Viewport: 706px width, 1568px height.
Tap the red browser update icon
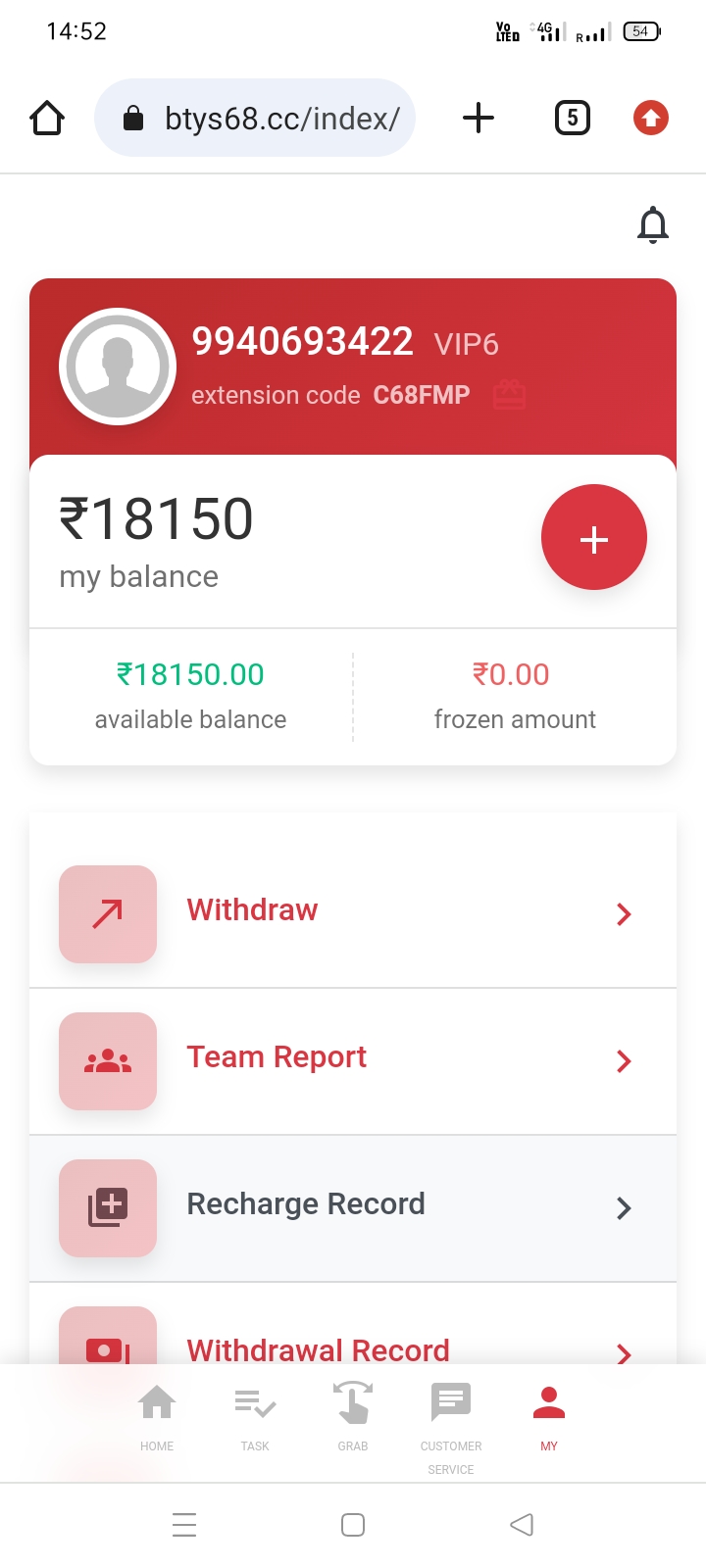[x=650, y=119]
